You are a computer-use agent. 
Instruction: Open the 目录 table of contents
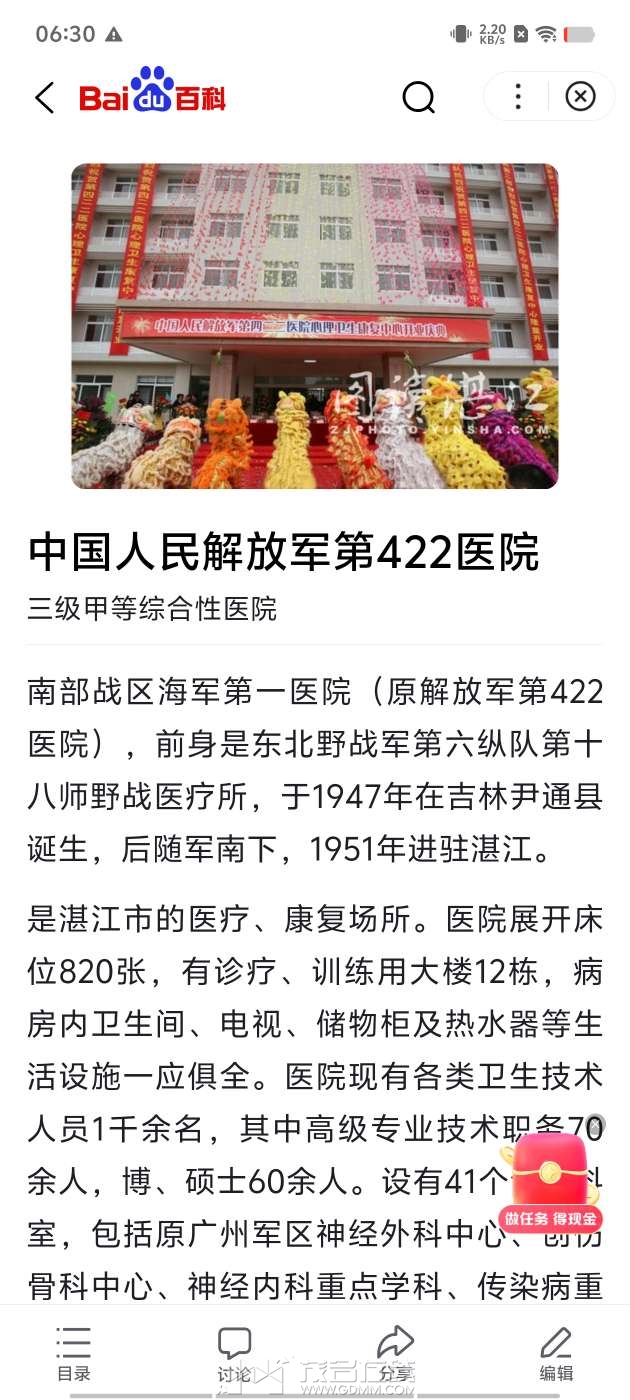pos(73,1353)
